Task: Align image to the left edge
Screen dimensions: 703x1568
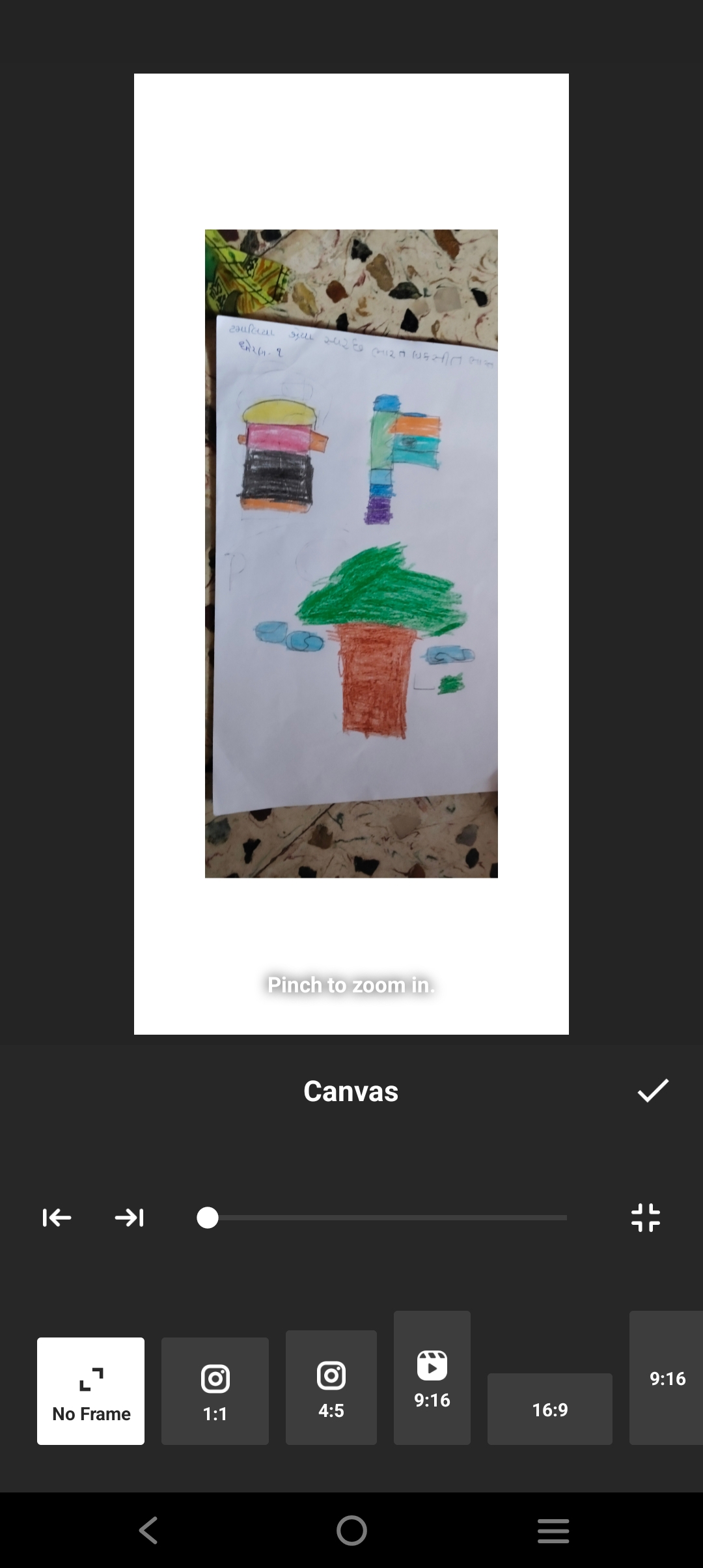Action: [x=57, y=1218]
